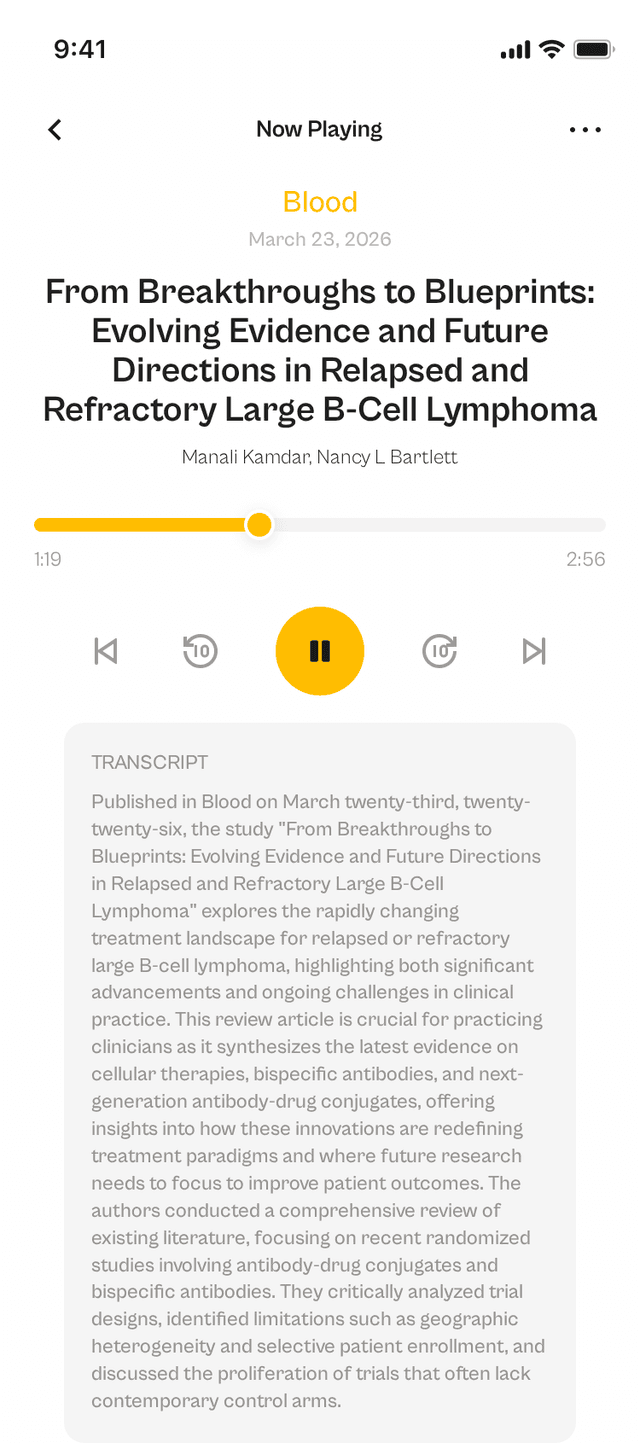Rewind 10 seconds
The width and height of the screenshot is (640, 1443).
[x=201, y=651]
